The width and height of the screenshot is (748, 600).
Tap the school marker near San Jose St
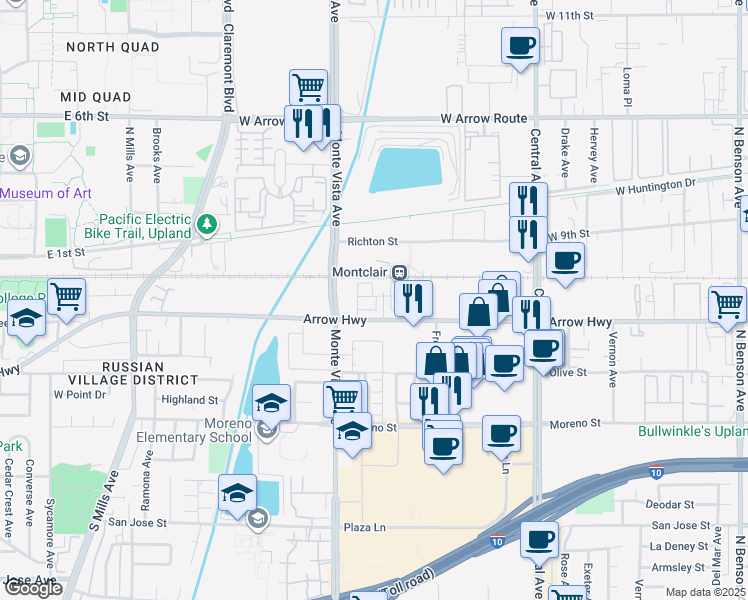tap(236, 493)
